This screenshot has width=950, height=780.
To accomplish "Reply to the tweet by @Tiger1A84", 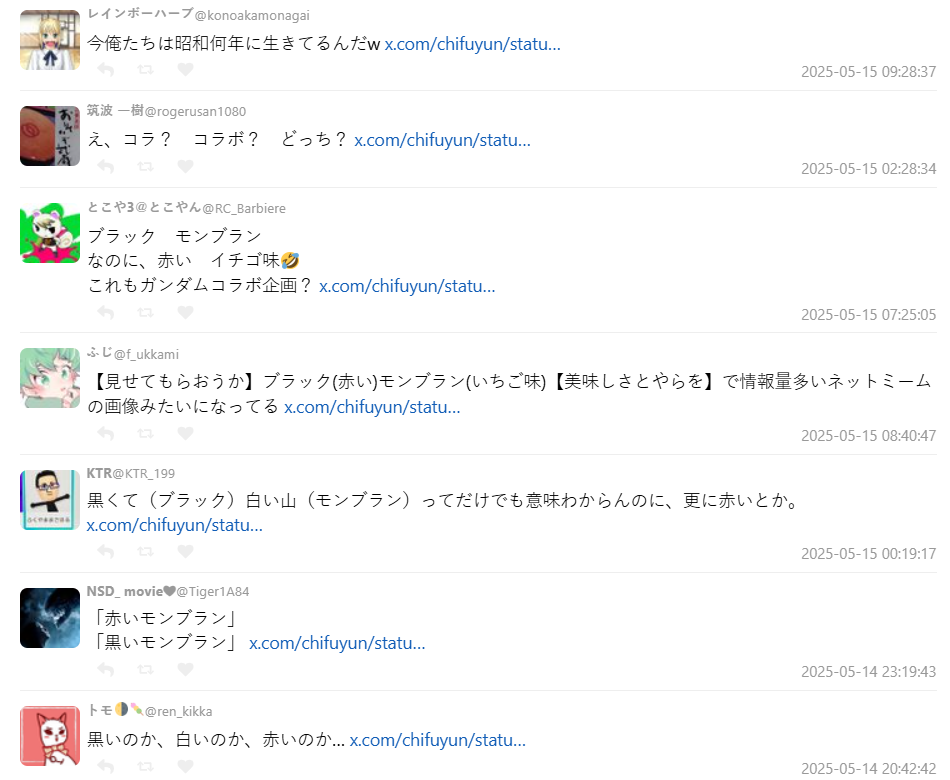I will (105, 670).
